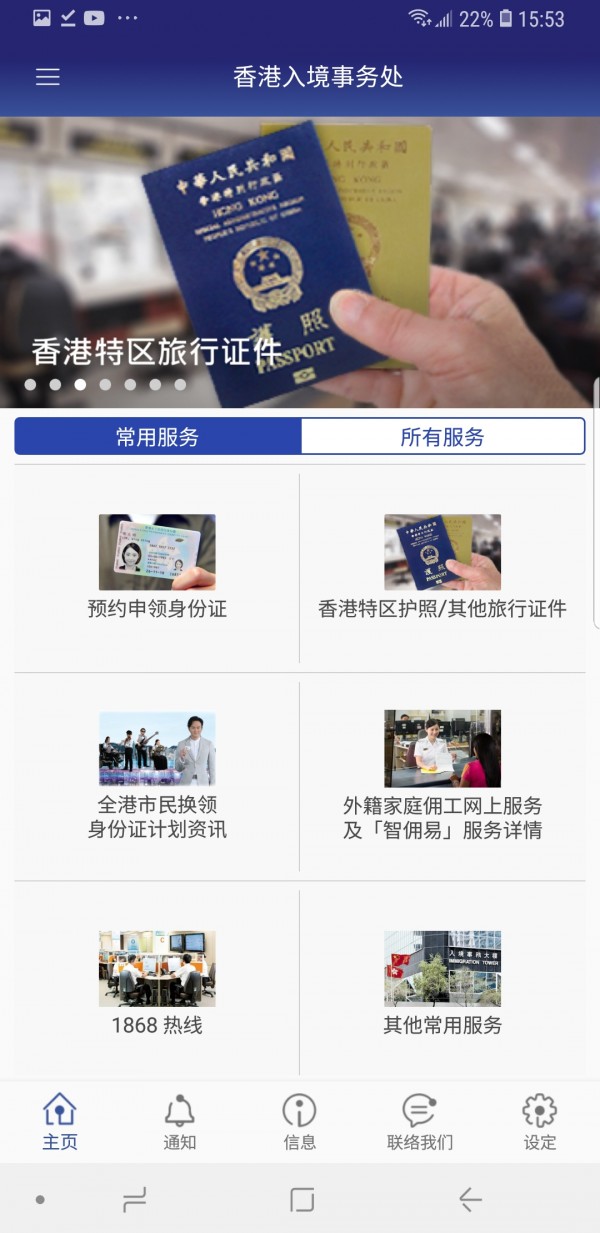Go to the 主页 tab

coord(60,1122)
